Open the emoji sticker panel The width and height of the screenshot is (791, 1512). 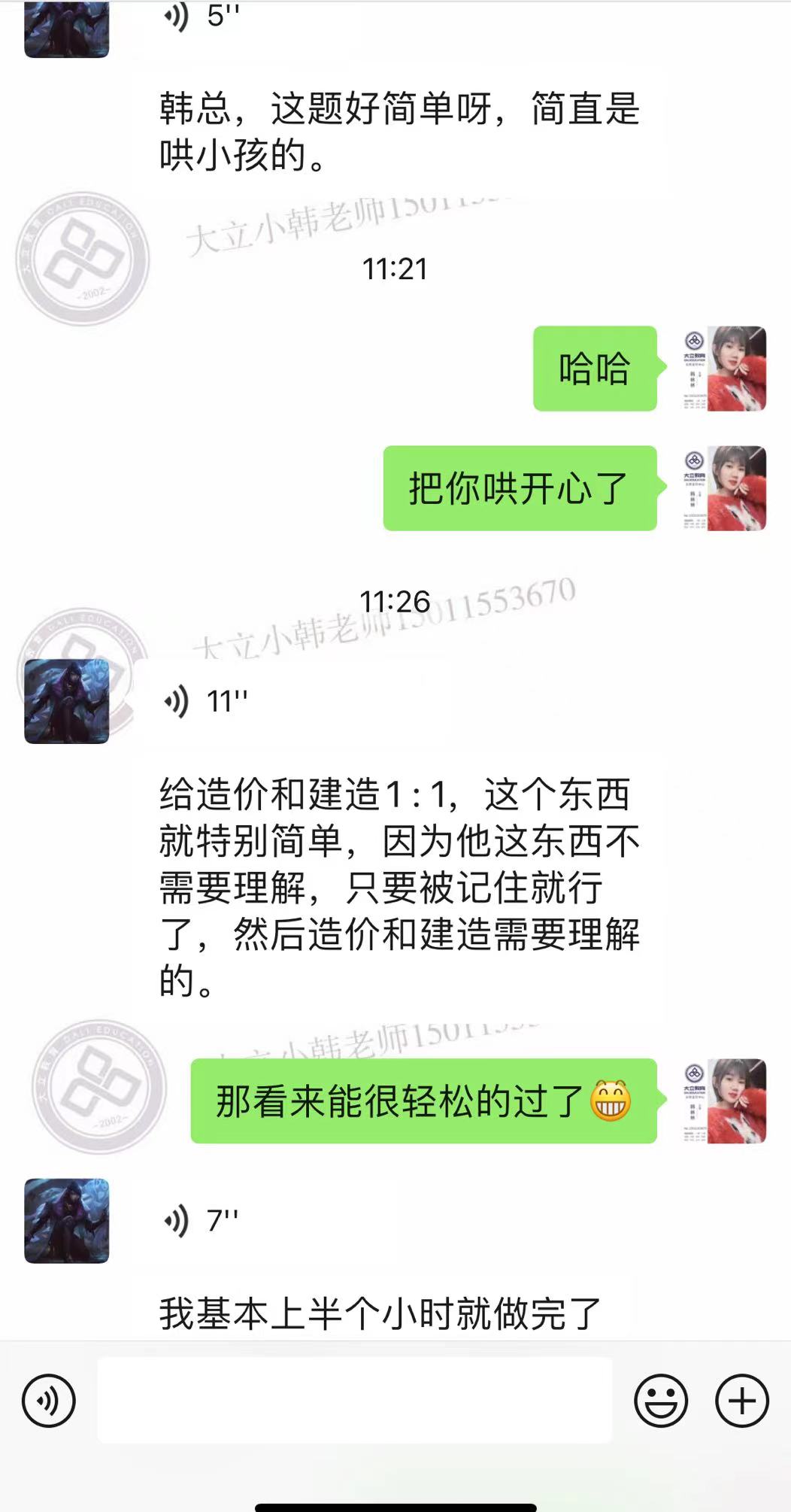click(x=661, y=1401)
